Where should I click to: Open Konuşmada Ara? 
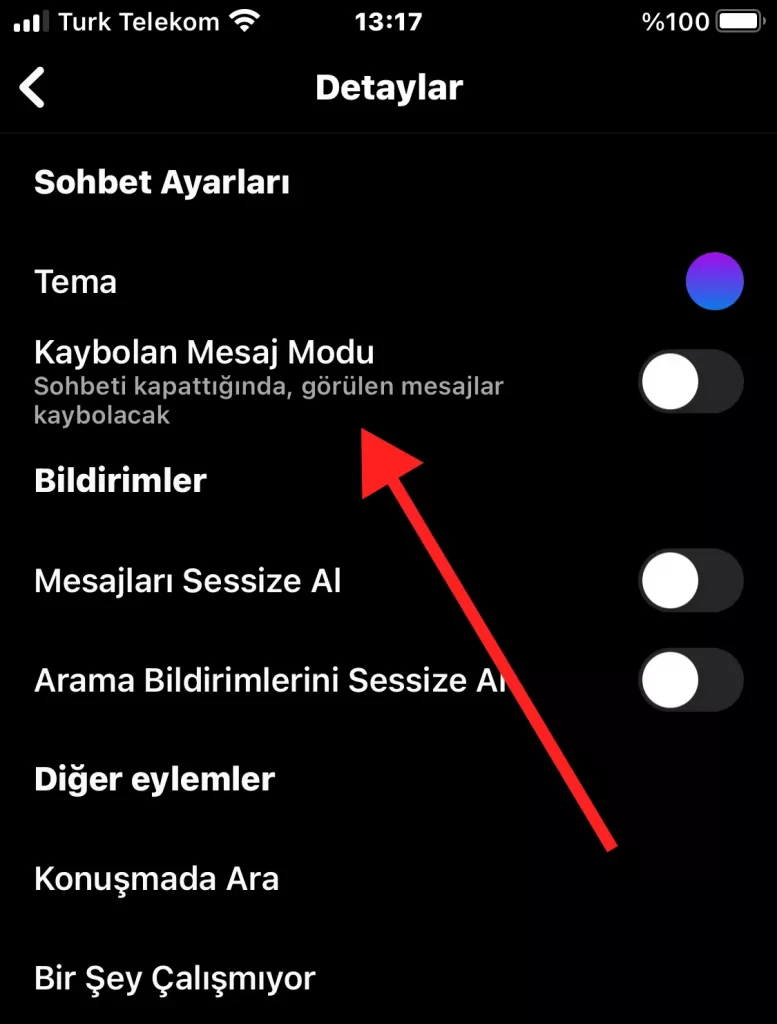pos(157,880)
